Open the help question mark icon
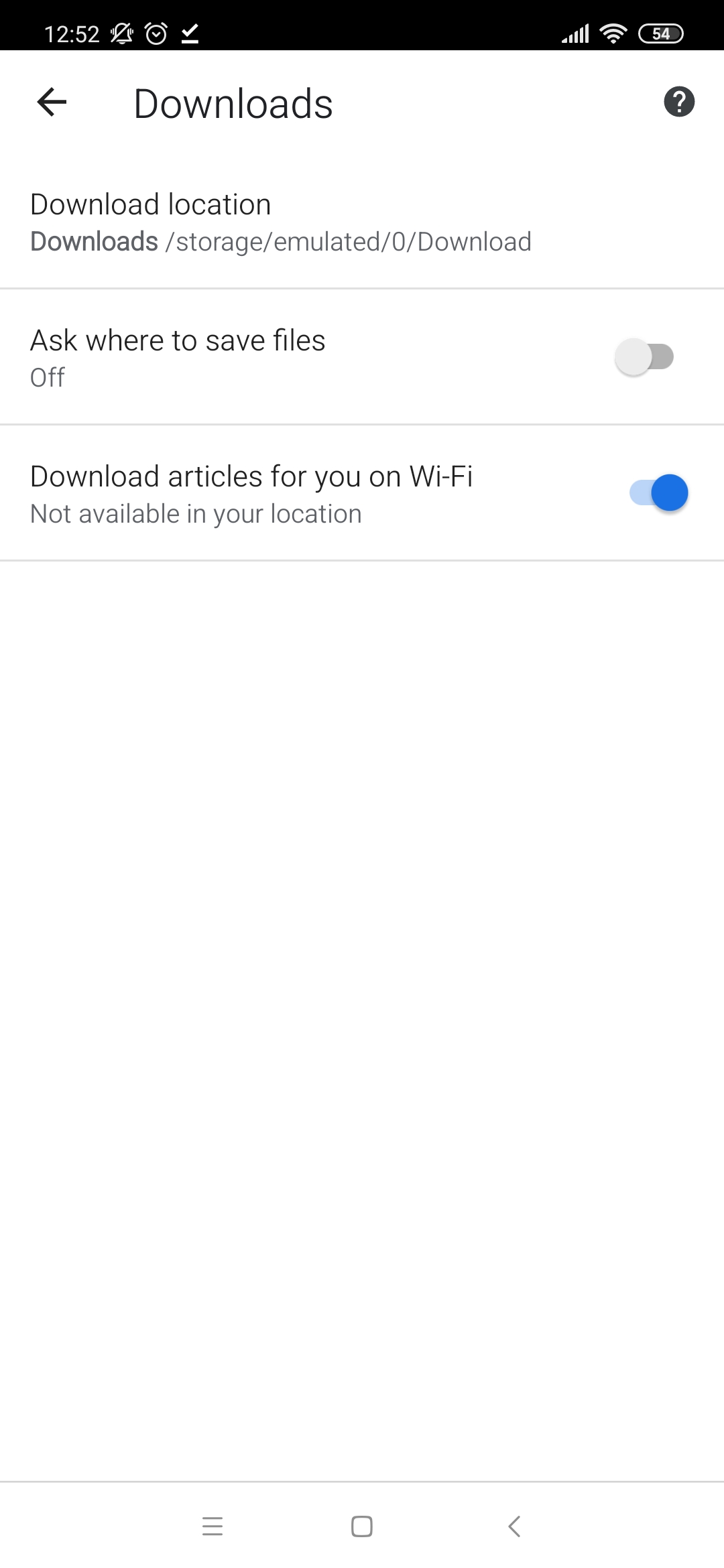The width and height of the screenshot is (724, 1568). [x=679, y=102]
